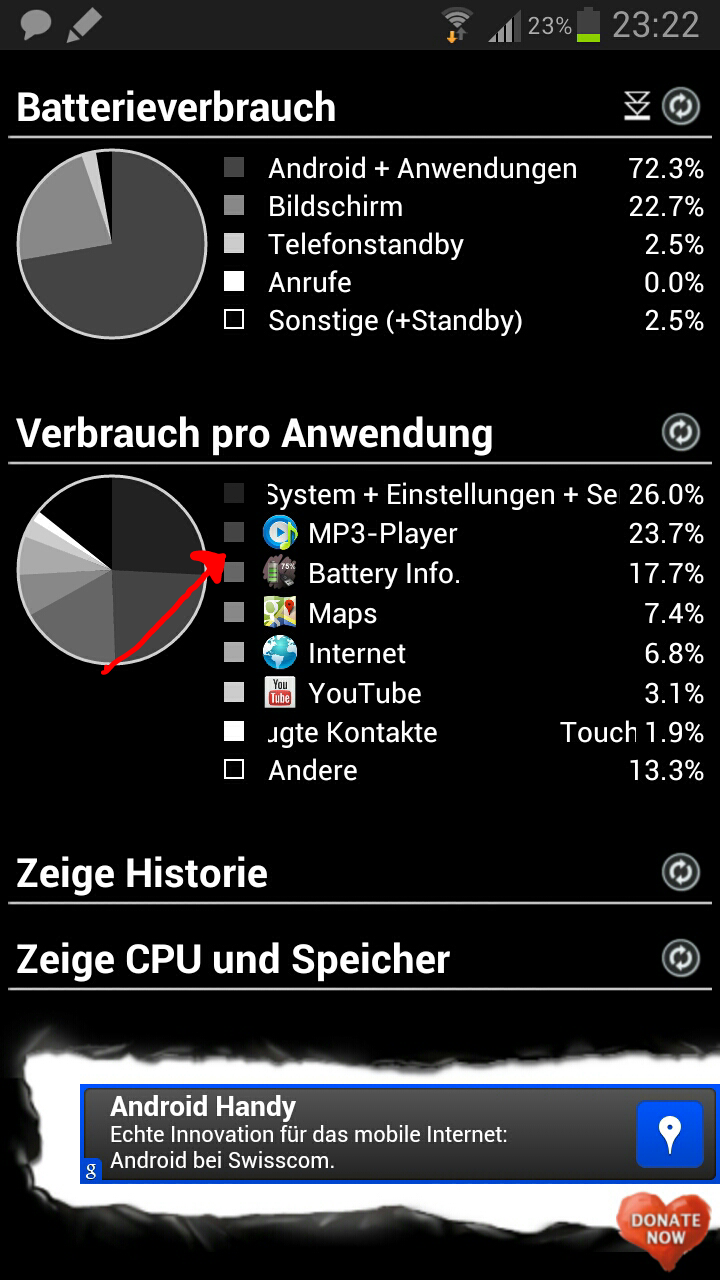Expand the Zeige Historie section
Viewport: 720px width, 1280px height.
(360, 873)
